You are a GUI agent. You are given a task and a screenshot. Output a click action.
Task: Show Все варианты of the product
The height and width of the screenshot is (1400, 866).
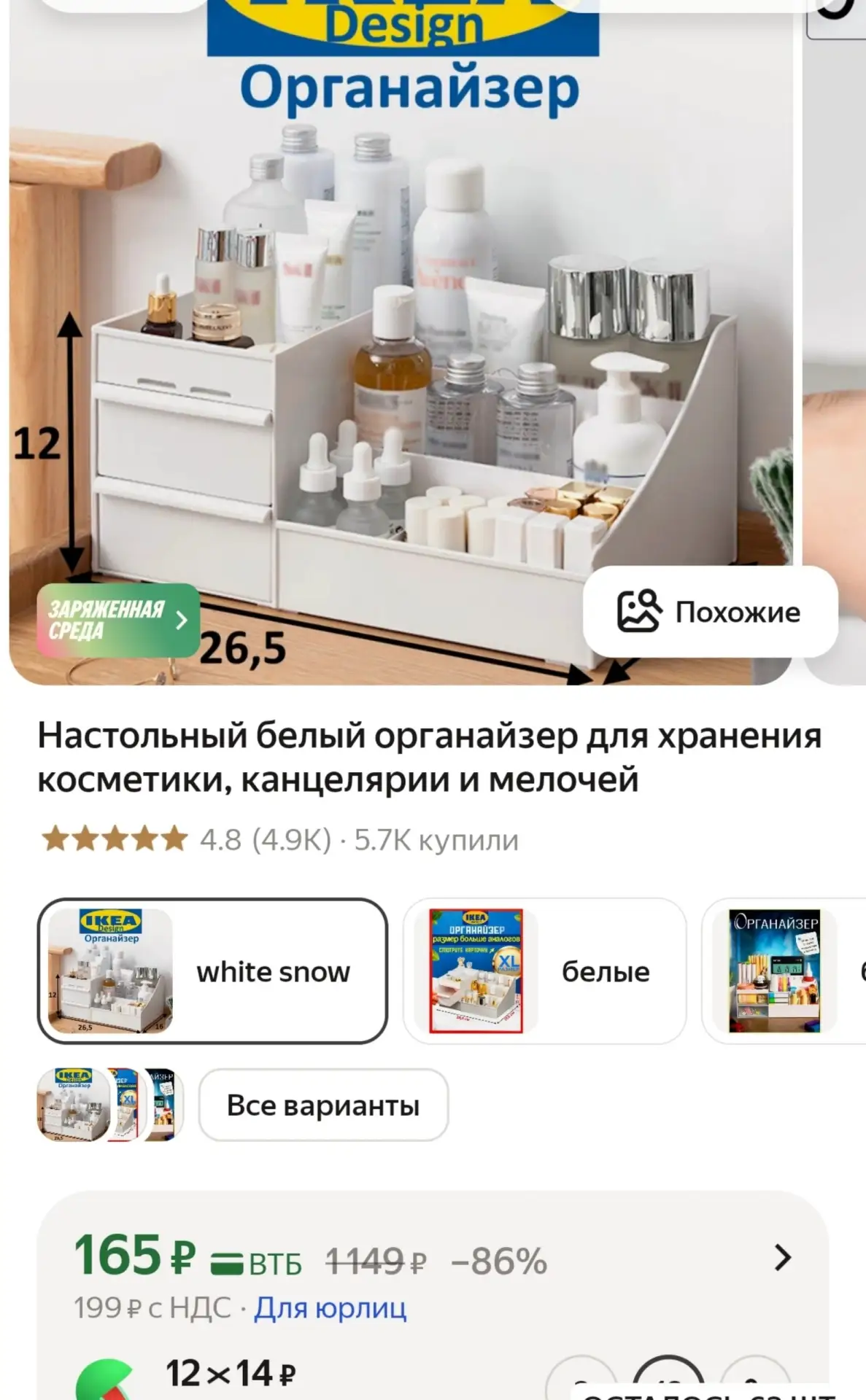tap(323, 1105)
